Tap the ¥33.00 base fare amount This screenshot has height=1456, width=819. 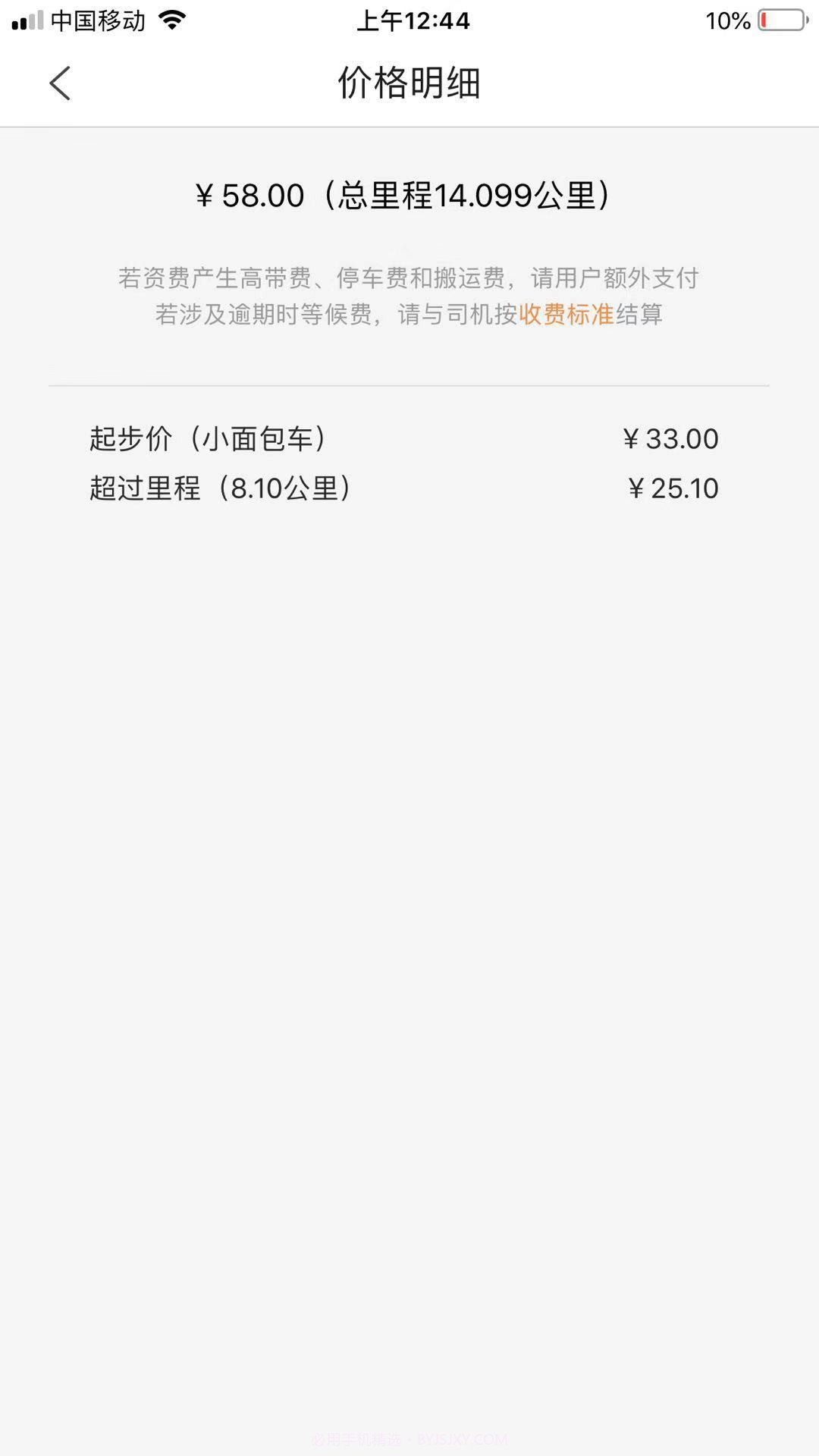tap(670, 438)
